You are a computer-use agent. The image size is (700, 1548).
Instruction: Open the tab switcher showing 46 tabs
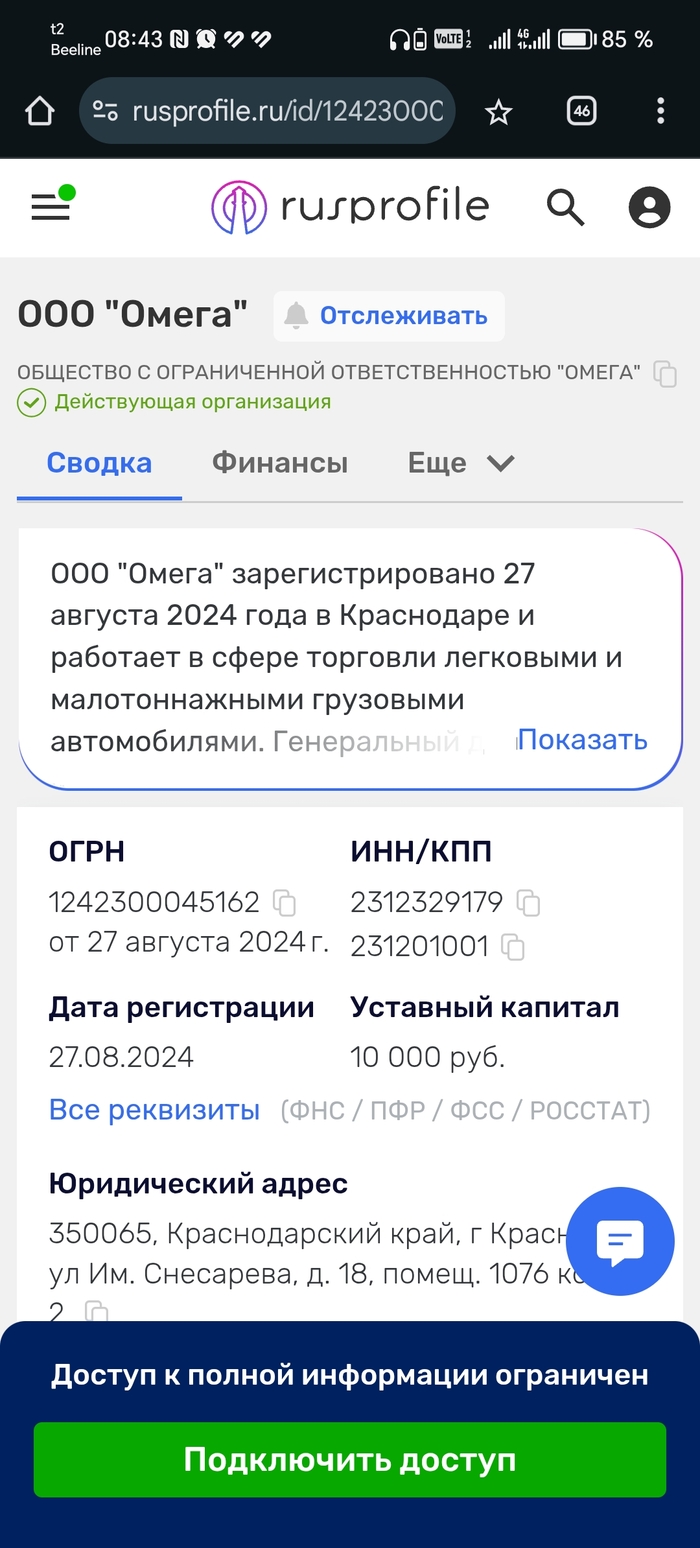coord(581,111)
